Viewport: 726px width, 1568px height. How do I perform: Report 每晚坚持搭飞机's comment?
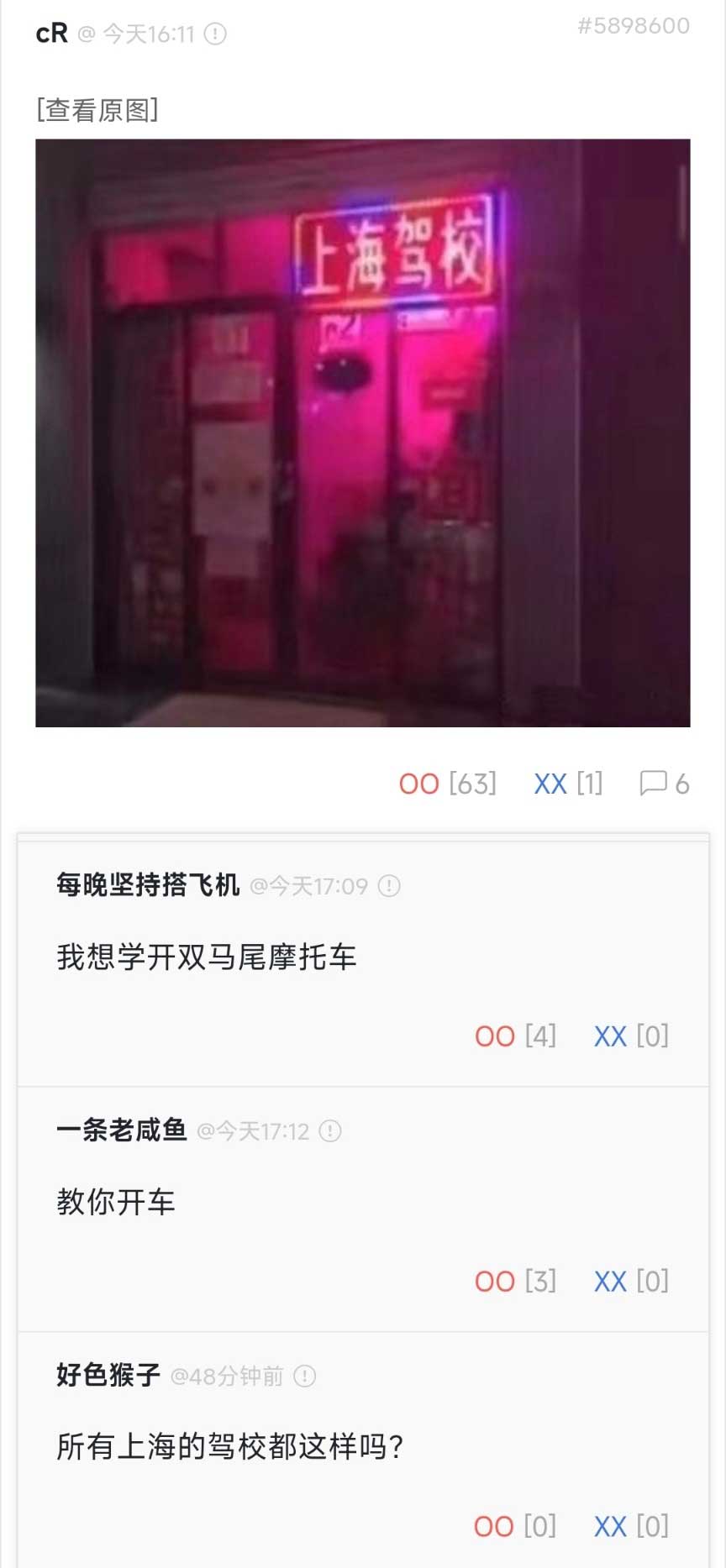pos(389,886)
